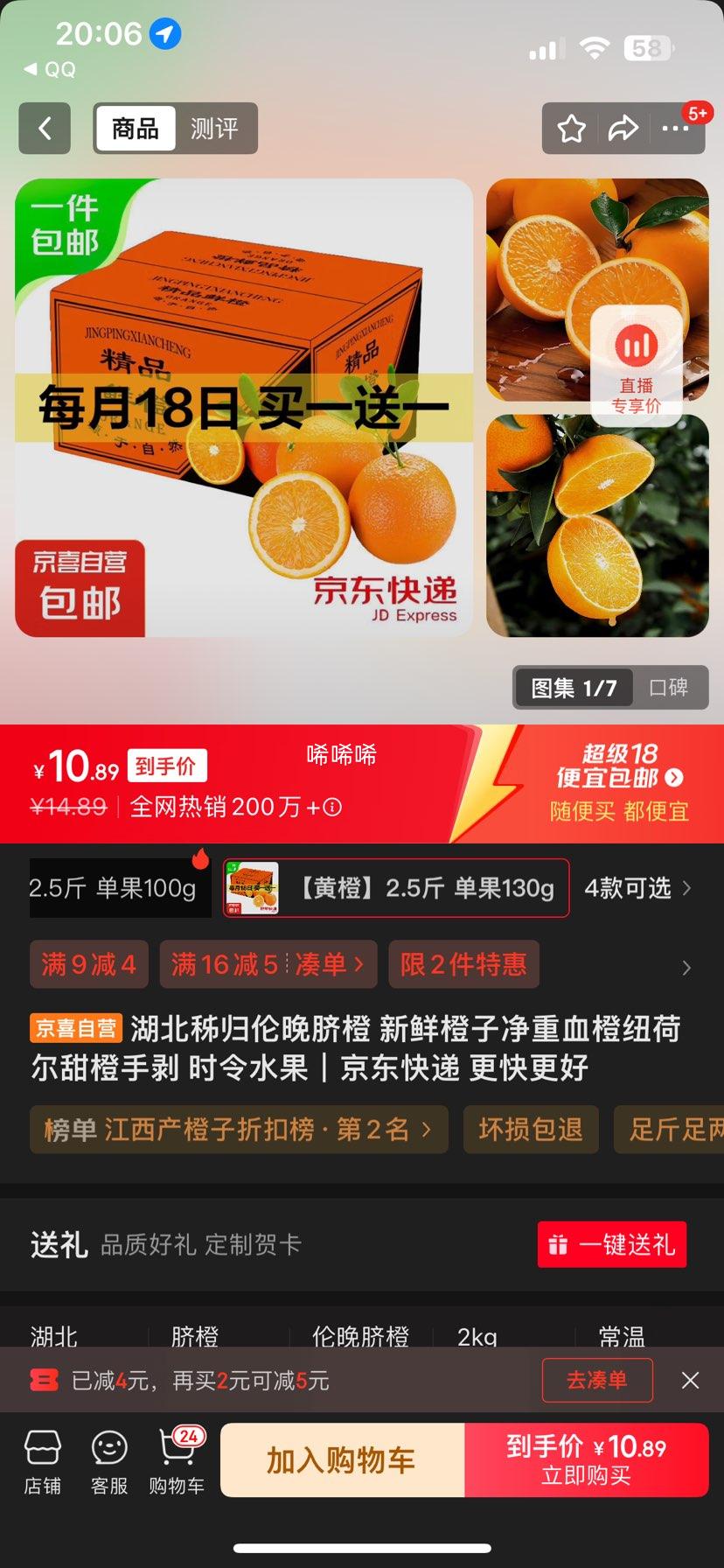Dismiss the 去凑单 banner with the X
This screenshot has height=1568, width=724.
click(x=690, y=1380)
